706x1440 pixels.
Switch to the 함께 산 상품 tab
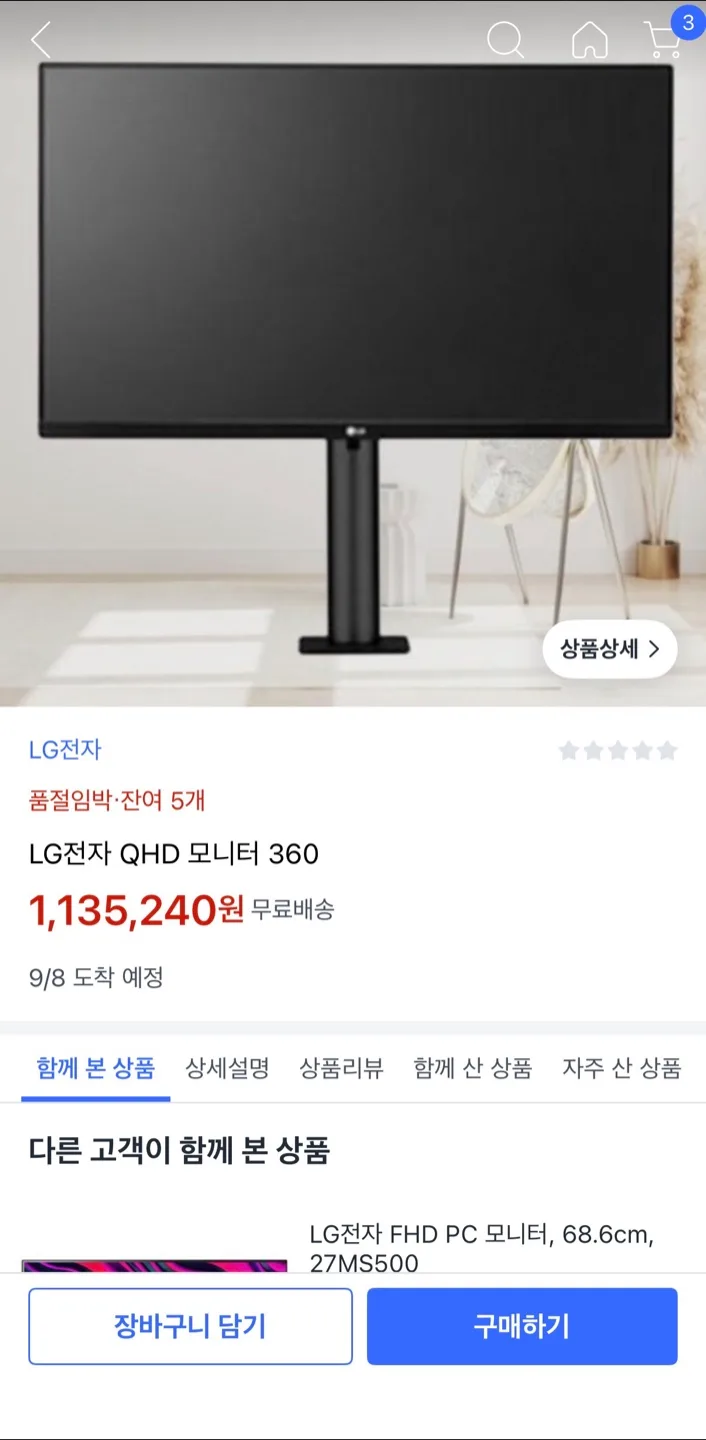tap(472, 1068)
